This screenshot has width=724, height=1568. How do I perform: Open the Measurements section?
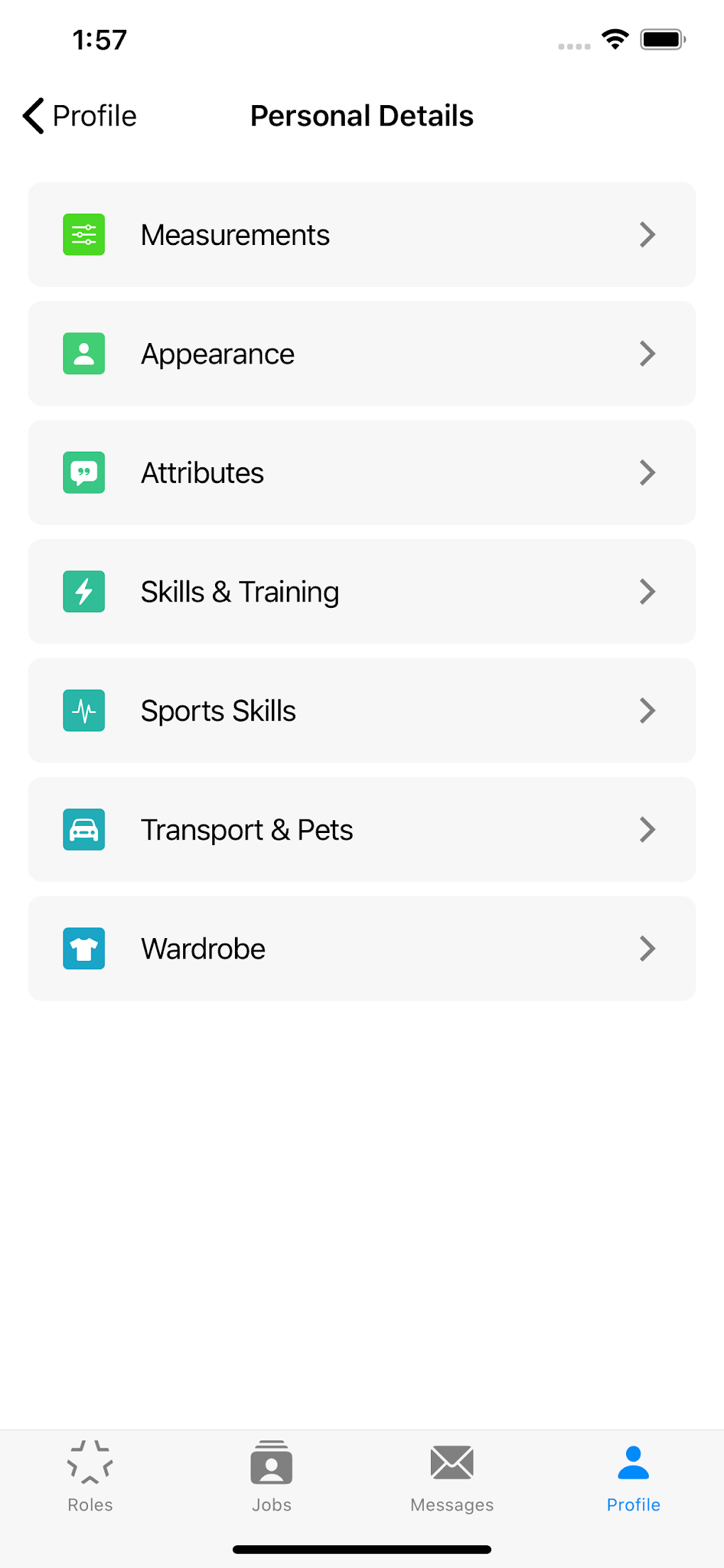pyautogui.click(x=361, y=234)
